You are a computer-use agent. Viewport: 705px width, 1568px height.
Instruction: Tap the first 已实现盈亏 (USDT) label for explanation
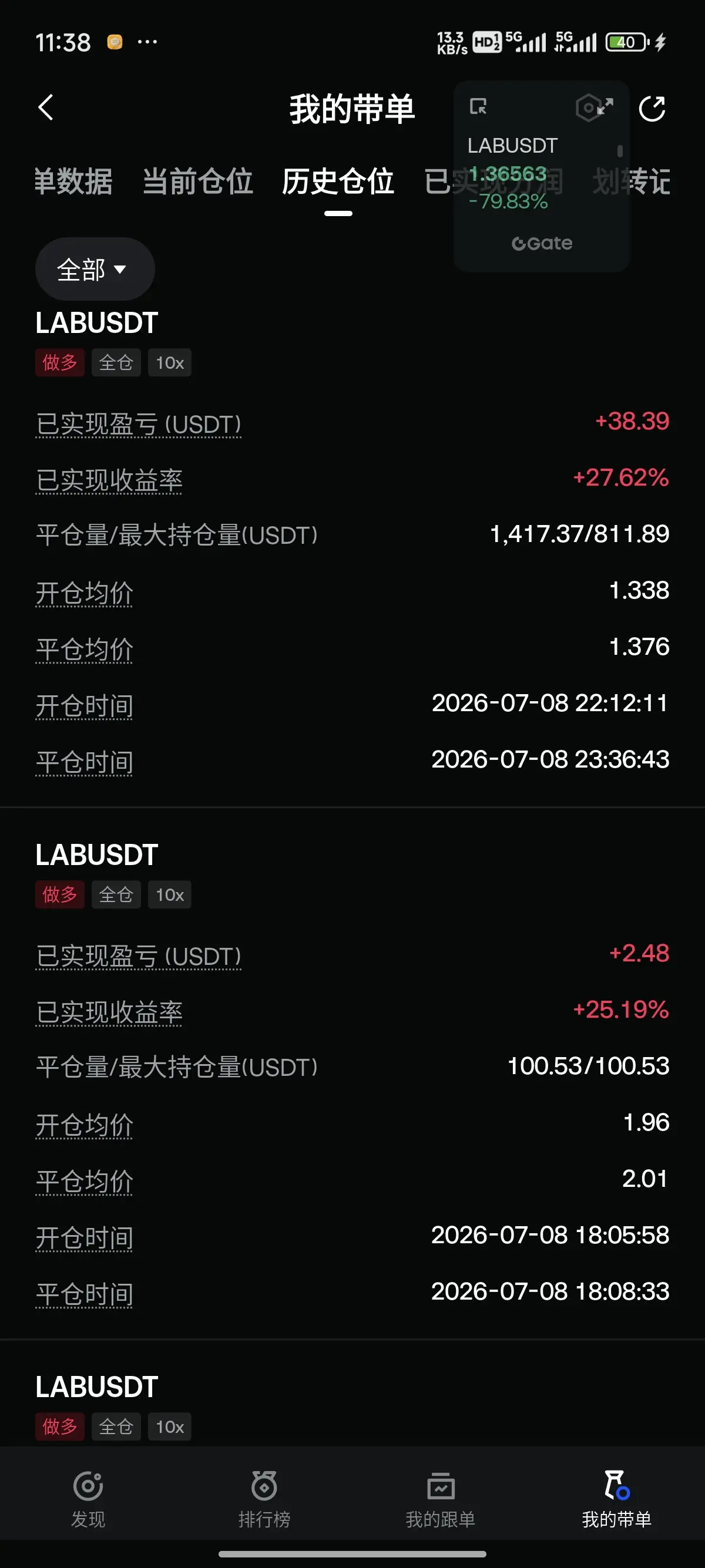[x=139, y=424]
